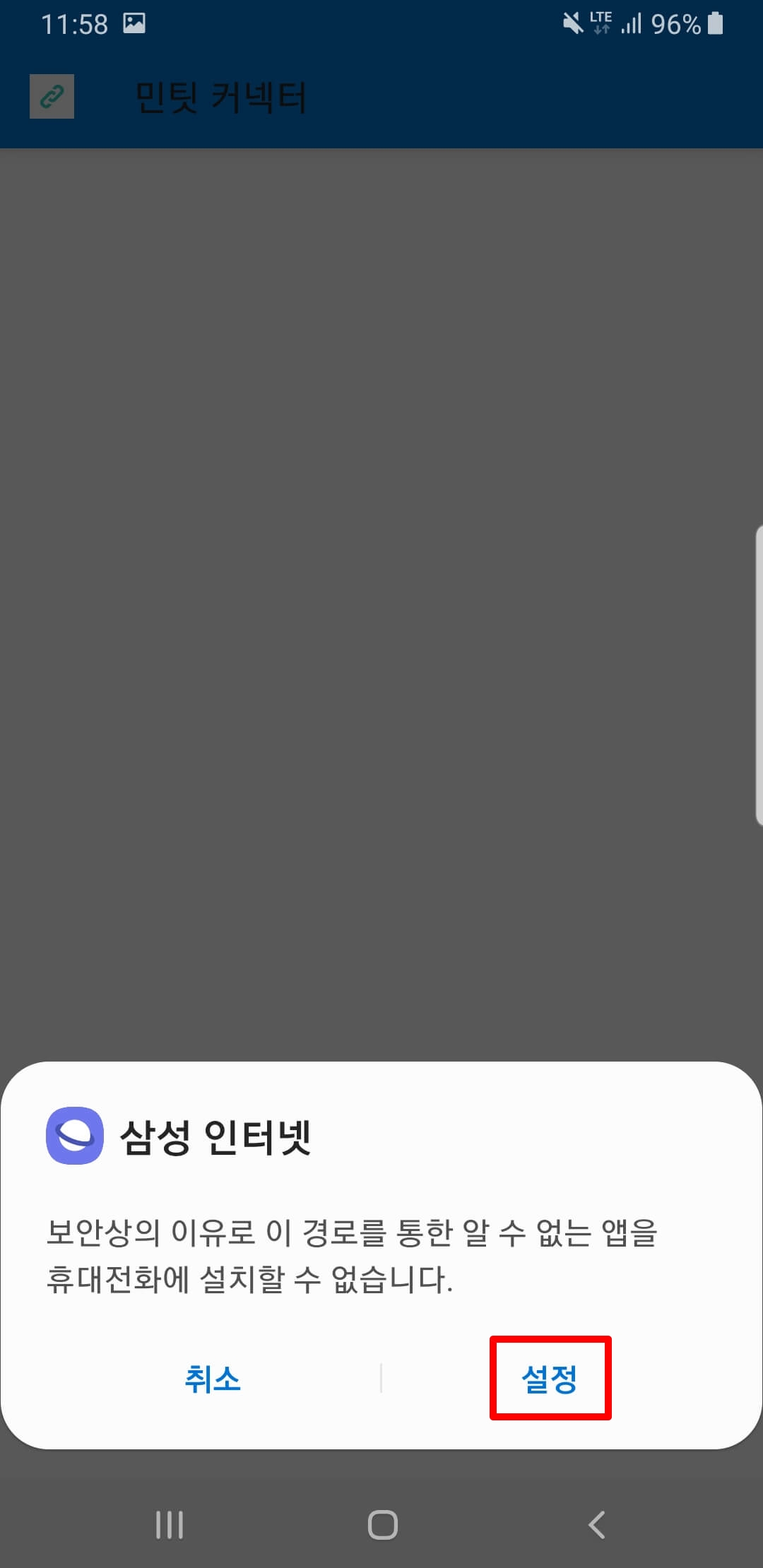Image resolution: width=763 pixels, height=1568 pixels.
Task: Tap the dimmed background above the dialog
Action: pos(381,565)
